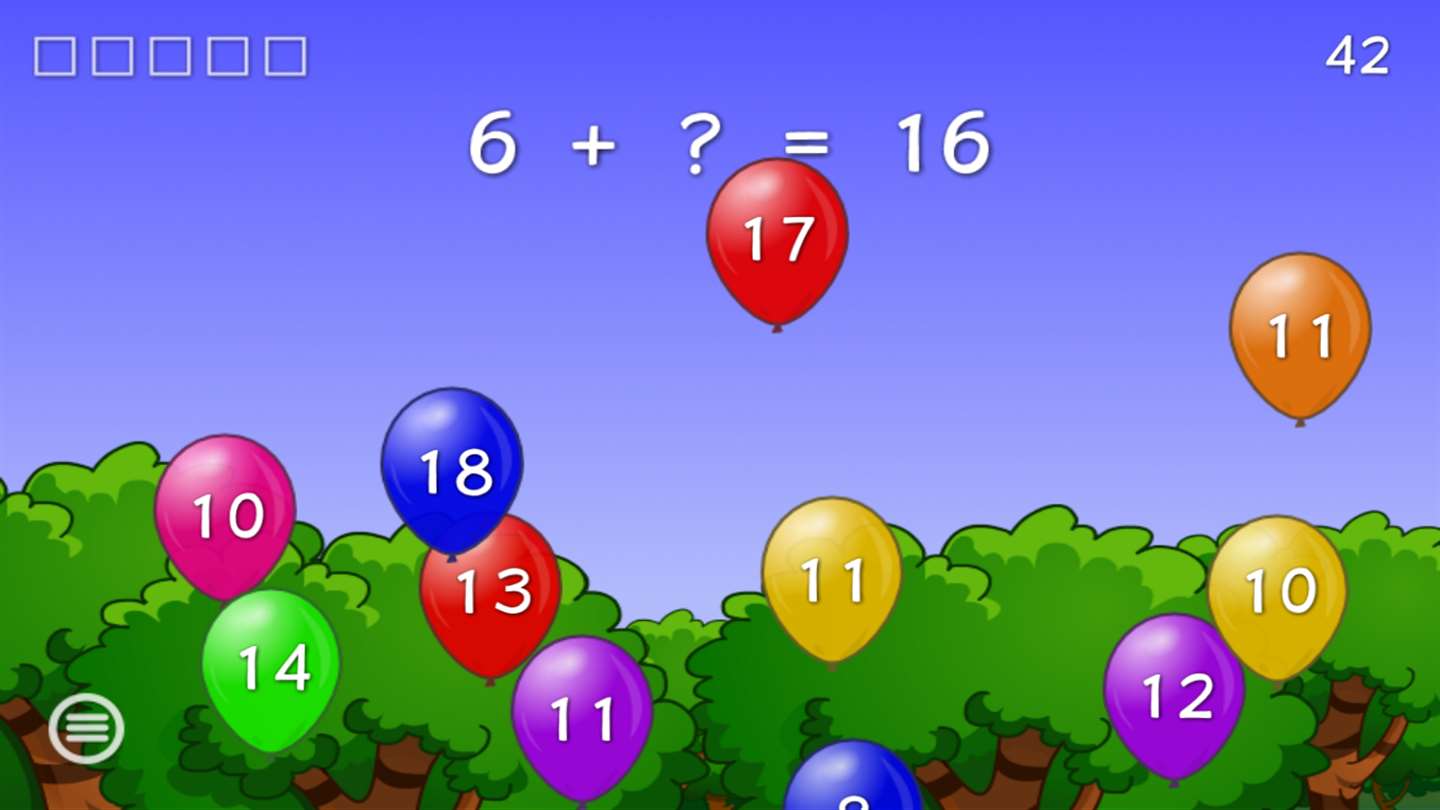
Task: Pop the red balloon numbered 17
Action: click(777, 240)
